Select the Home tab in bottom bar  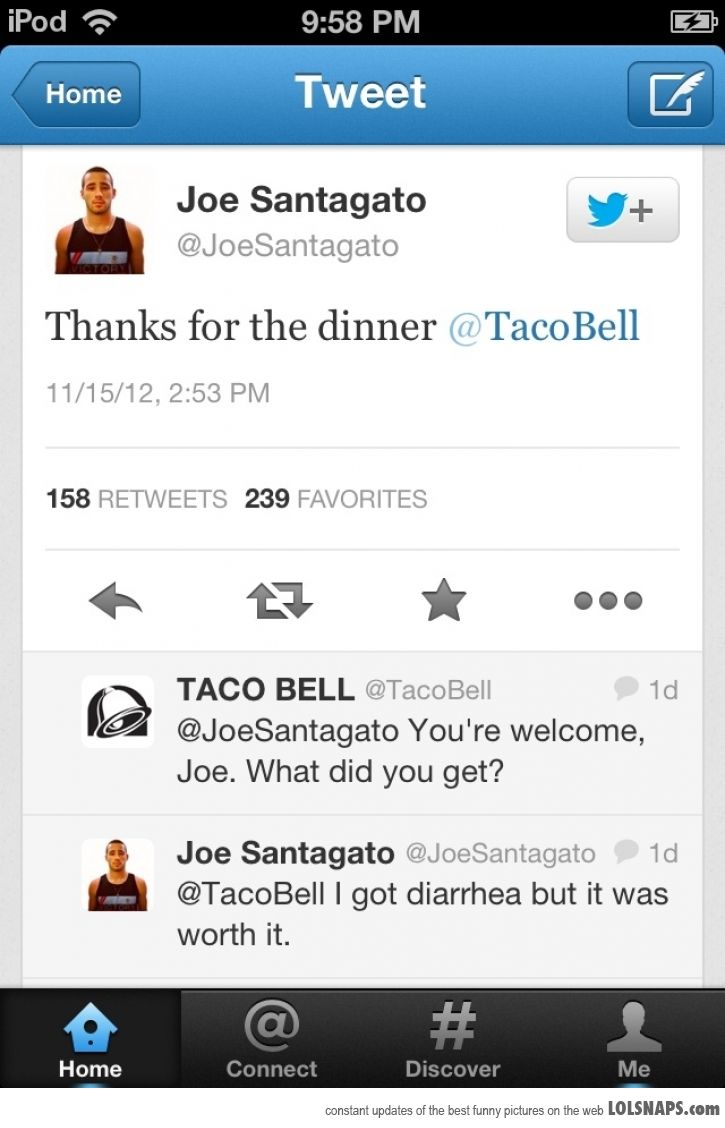pos(90,1040)
